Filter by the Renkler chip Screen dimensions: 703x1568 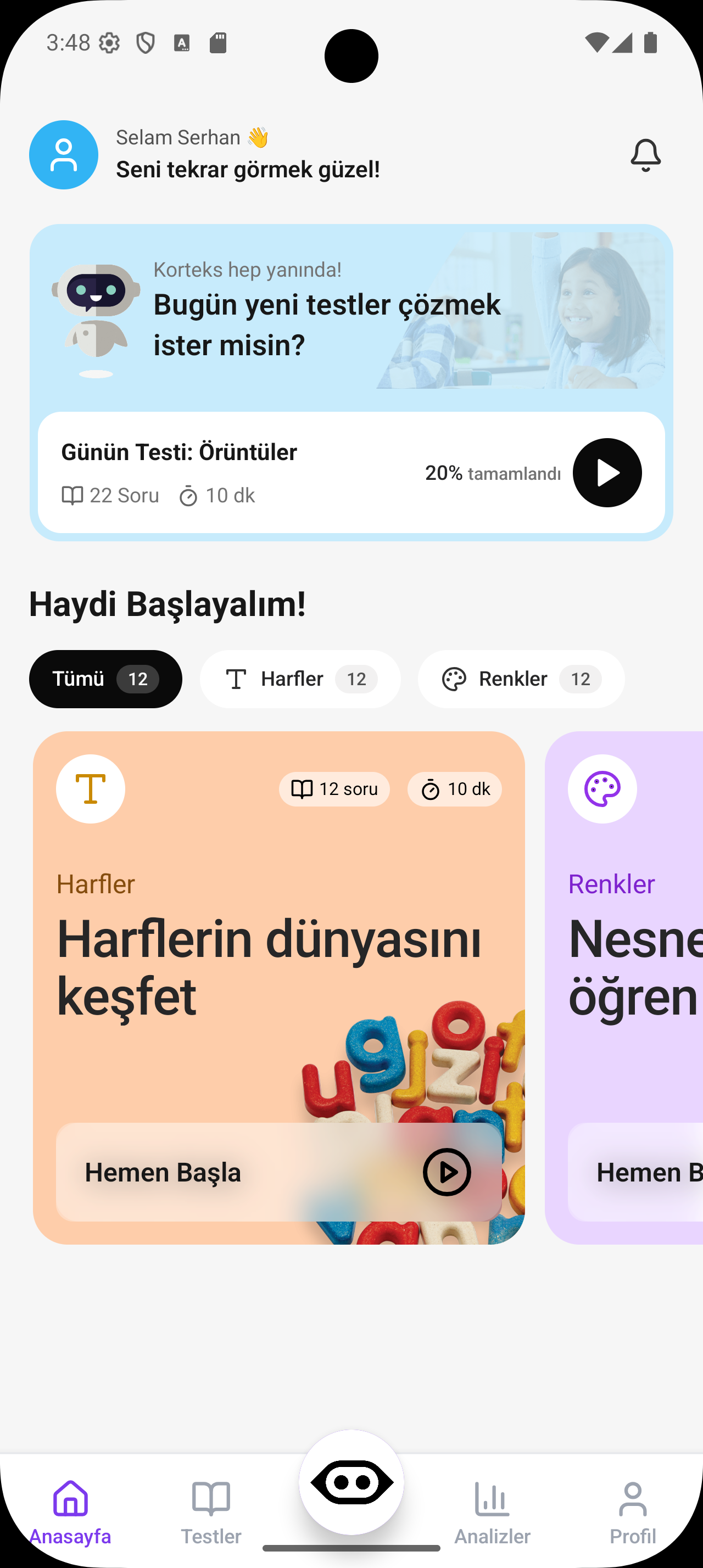pos(521,679)
